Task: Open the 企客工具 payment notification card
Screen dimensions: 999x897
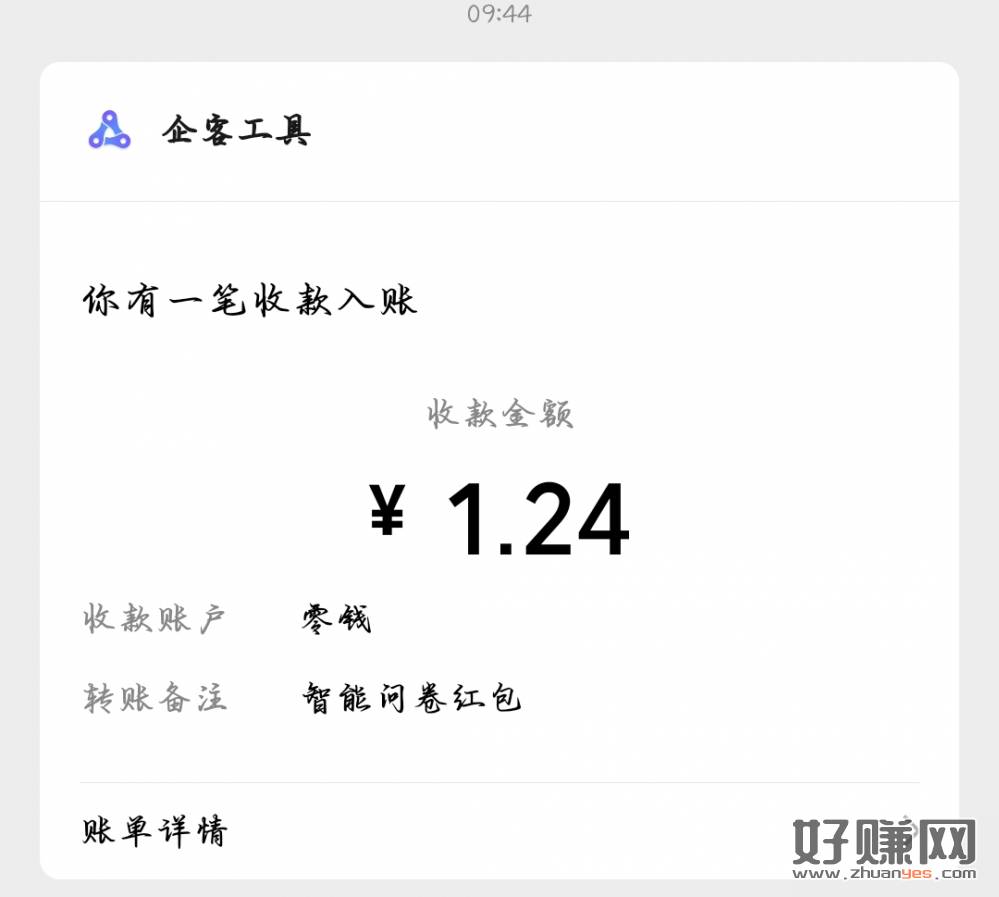Action: tap(237, 131)
